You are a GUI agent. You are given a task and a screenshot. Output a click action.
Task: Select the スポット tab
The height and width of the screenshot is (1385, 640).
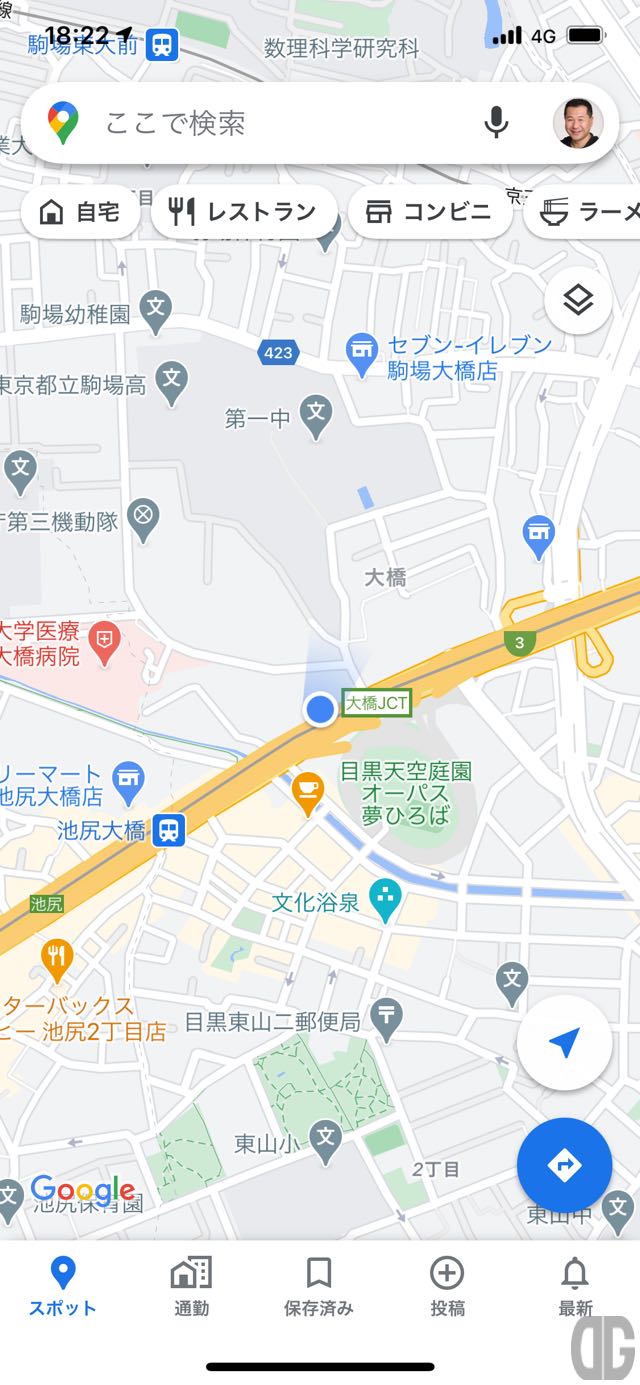pos(62,1287)
